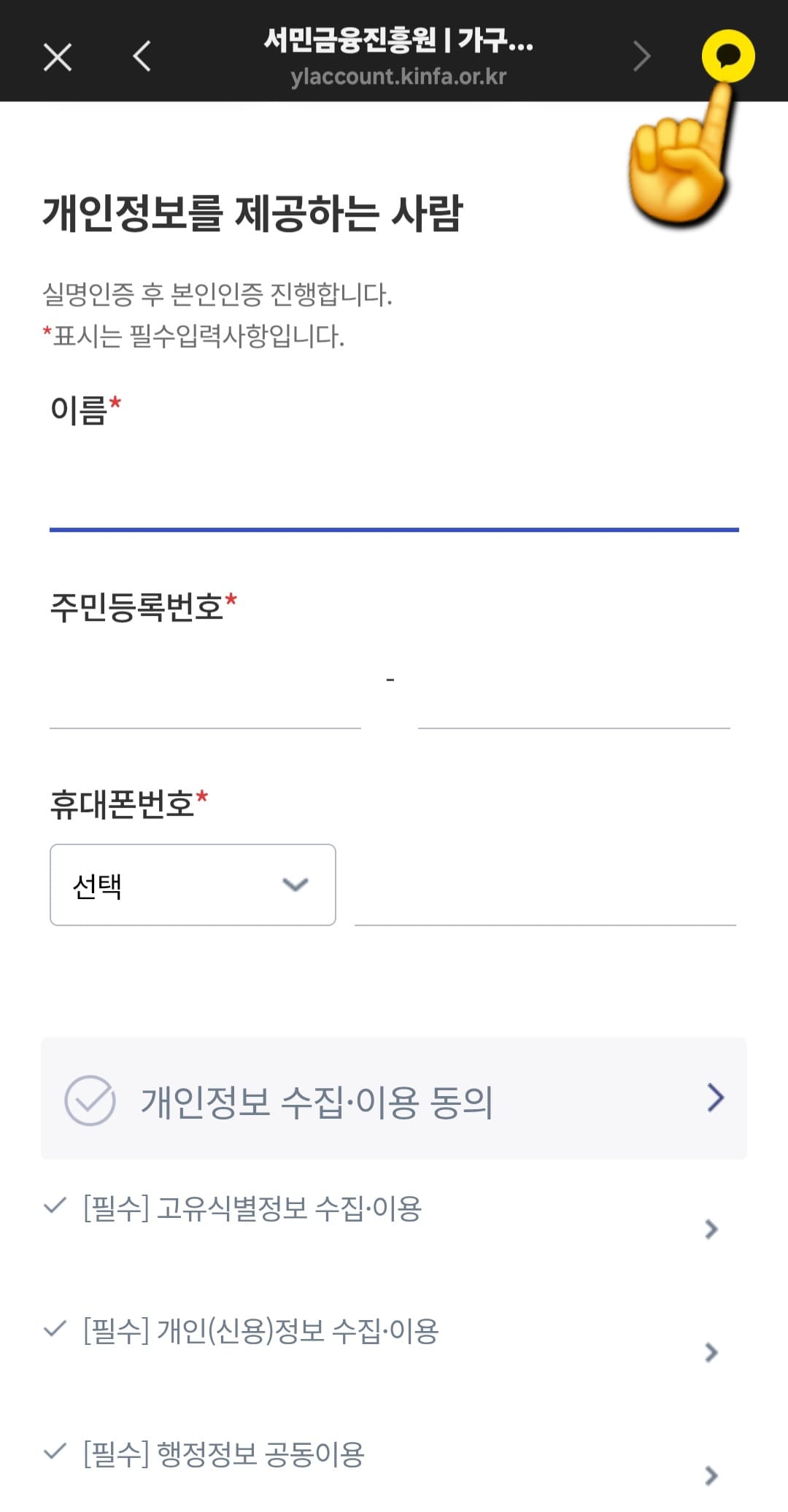Tap the circular check icon beside 개인정보 수집·이용 동의
This screenshot has width=788, height=1512.
pos(90,1098)
